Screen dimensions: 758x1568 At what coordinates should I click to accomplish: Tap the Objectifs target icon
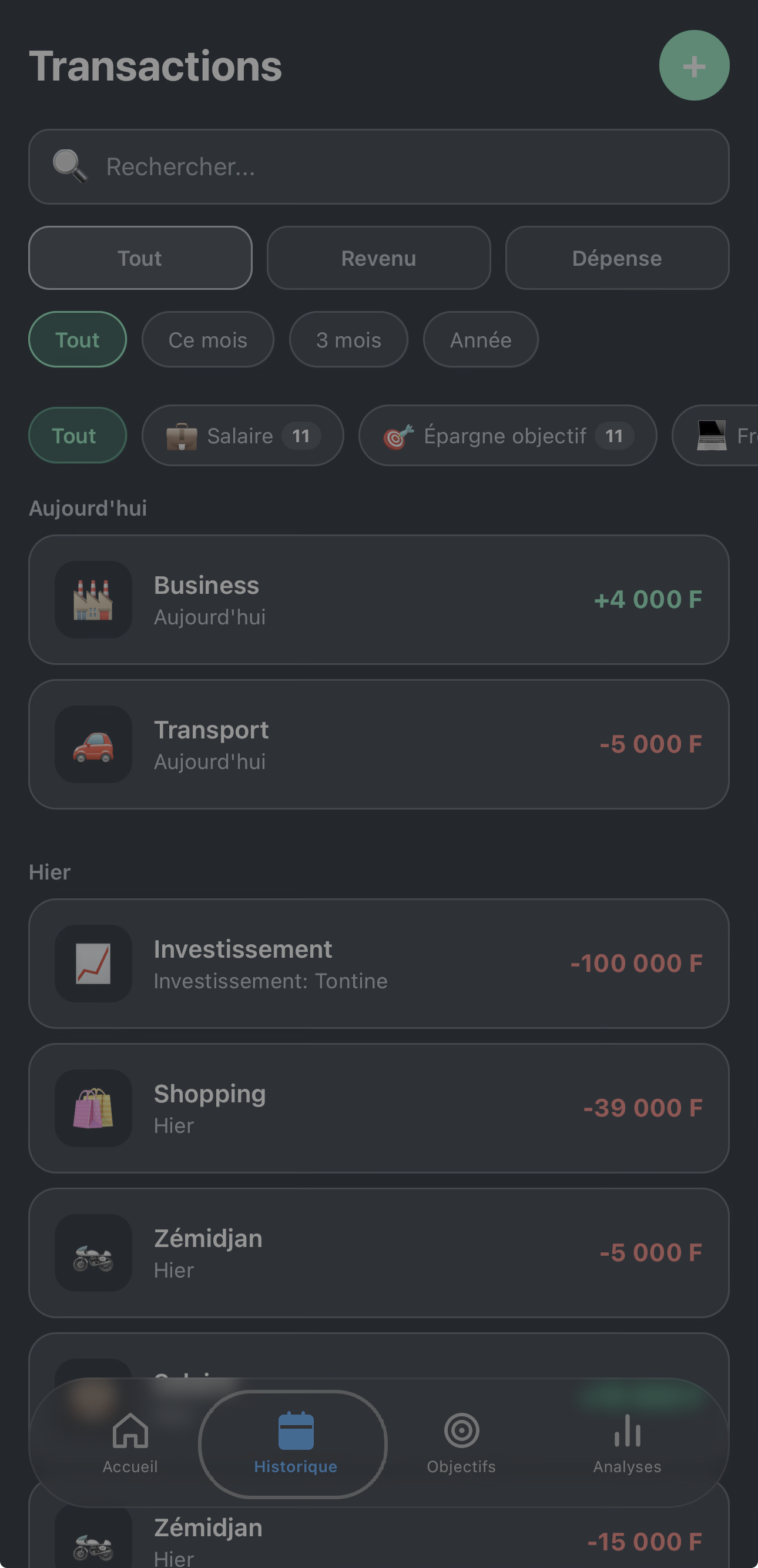coord(462,1432)
